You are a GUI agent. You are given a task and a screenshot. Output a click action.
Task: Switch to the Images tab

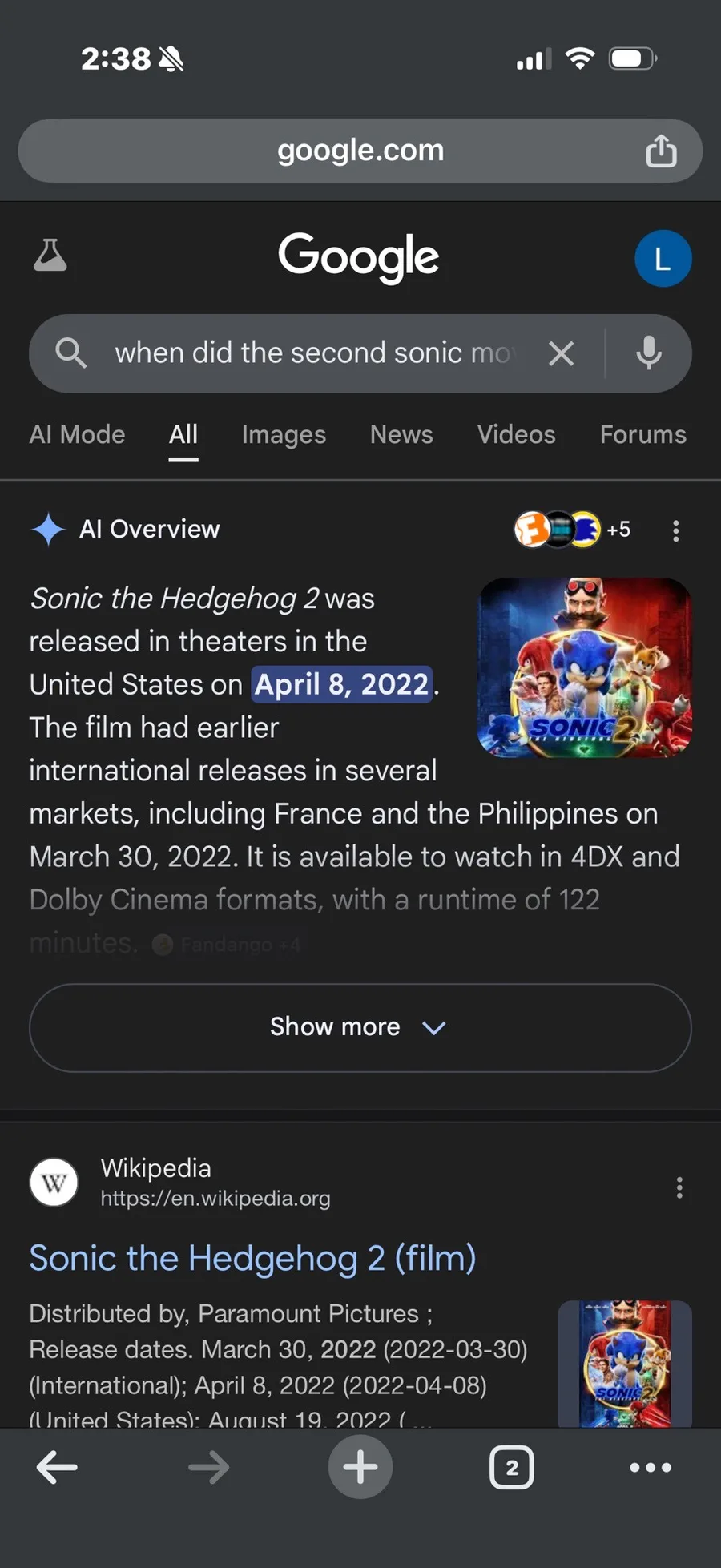[284, 434]
